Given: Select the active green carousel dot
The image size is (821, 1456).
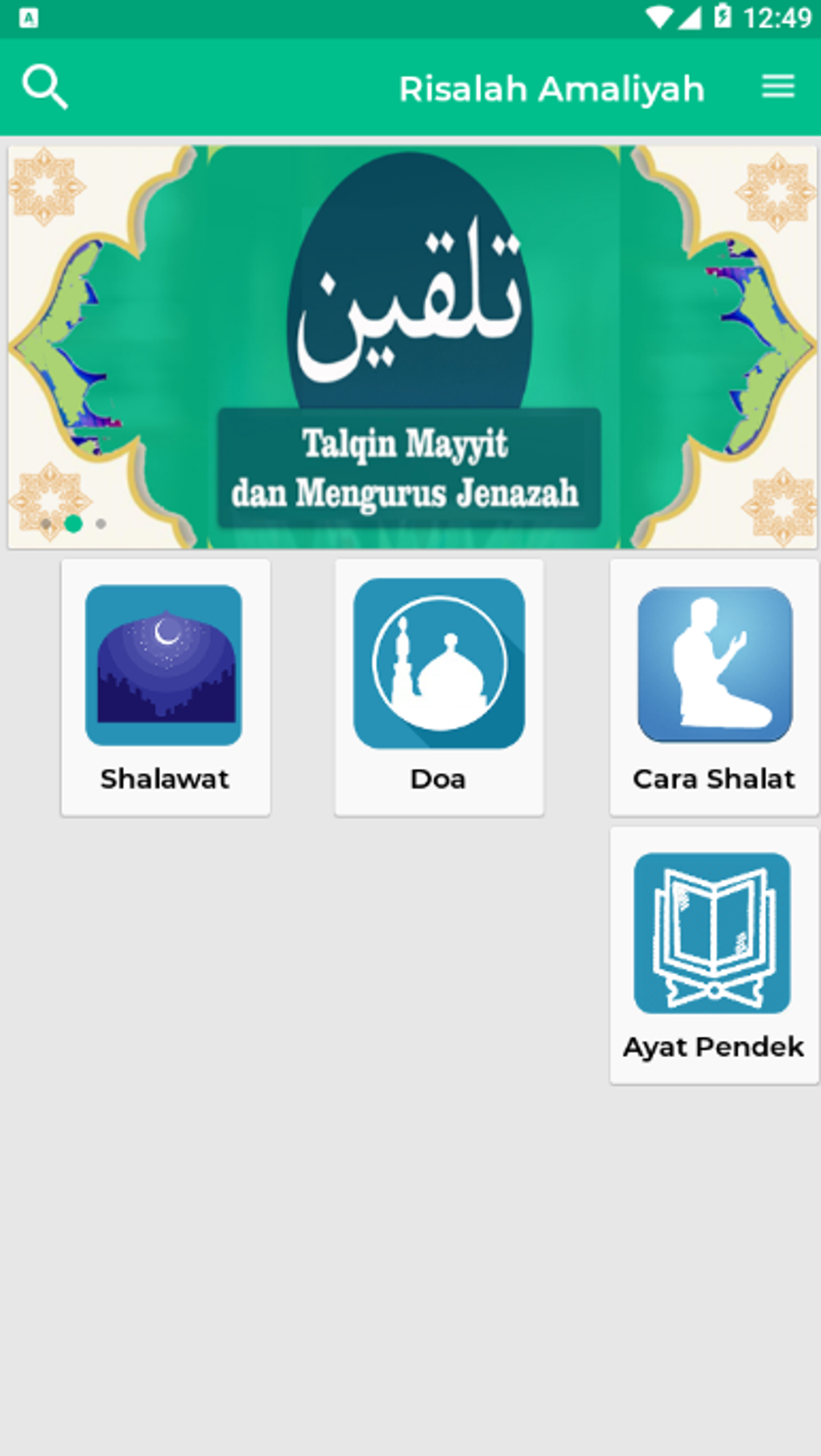Looking at the screenshot, I should tap(73, 523).
